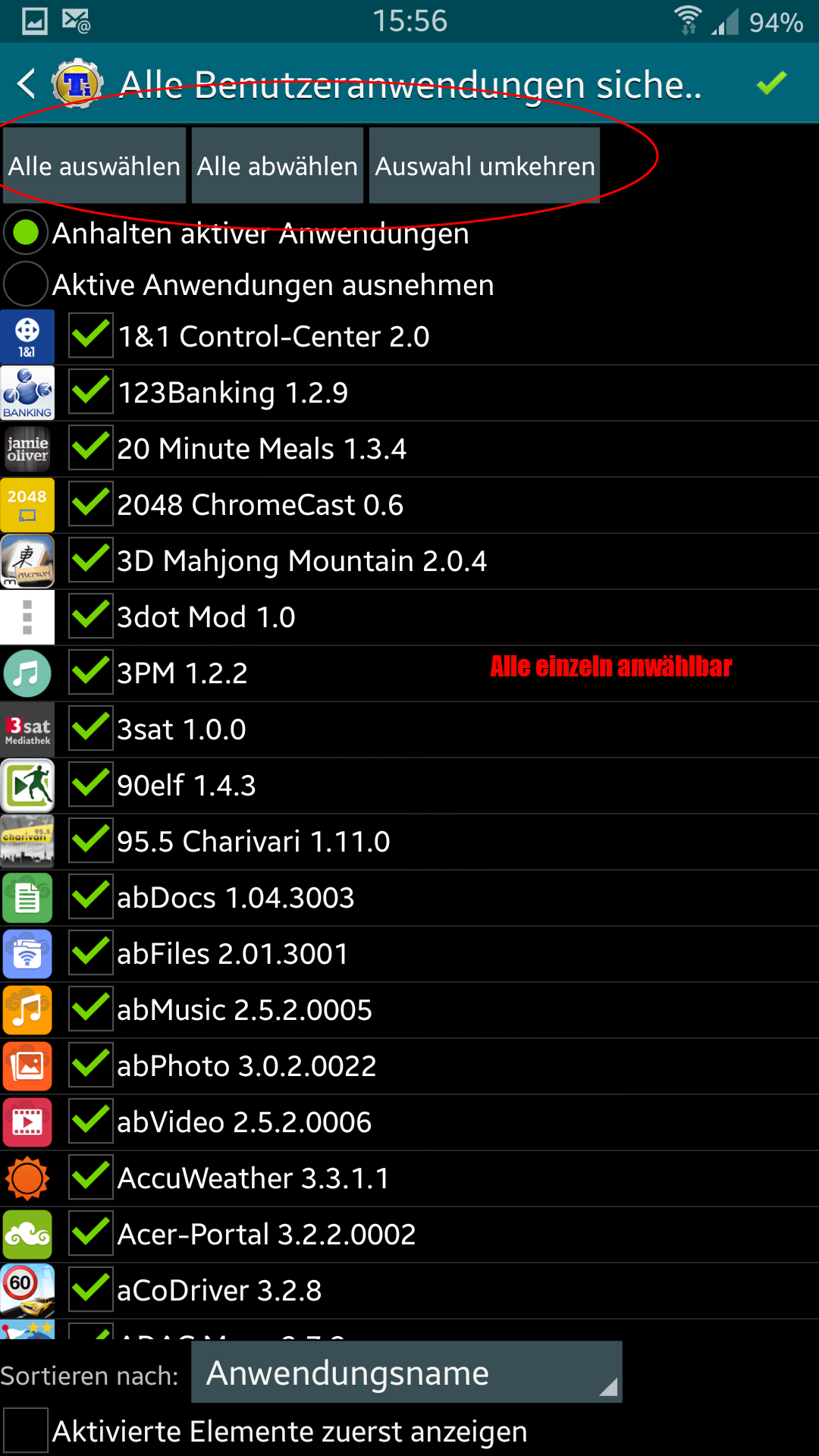This screenshot has height=1456, width=819.
Task: Deselect 20 Minute Meals 1.3.4
Action: 91,447
